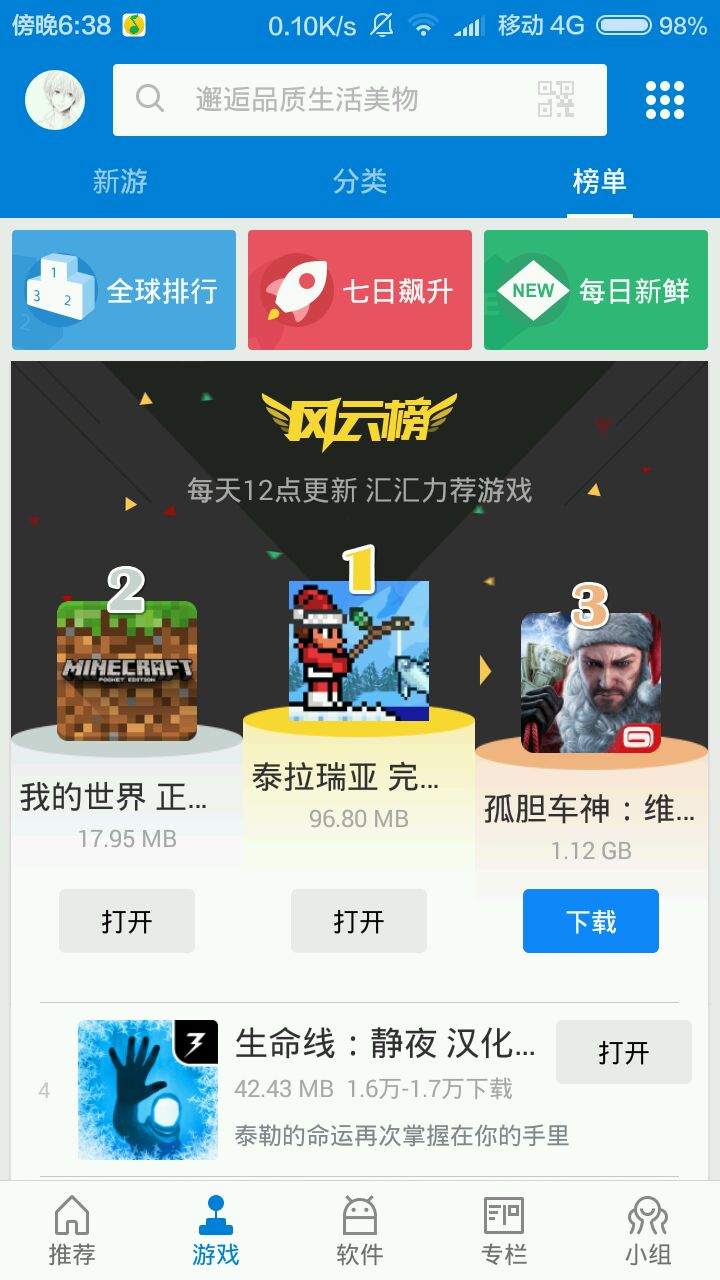Switch to the 软件 tab
The width and height of the screenshot is (720, 1280).
coord(360,1231)
